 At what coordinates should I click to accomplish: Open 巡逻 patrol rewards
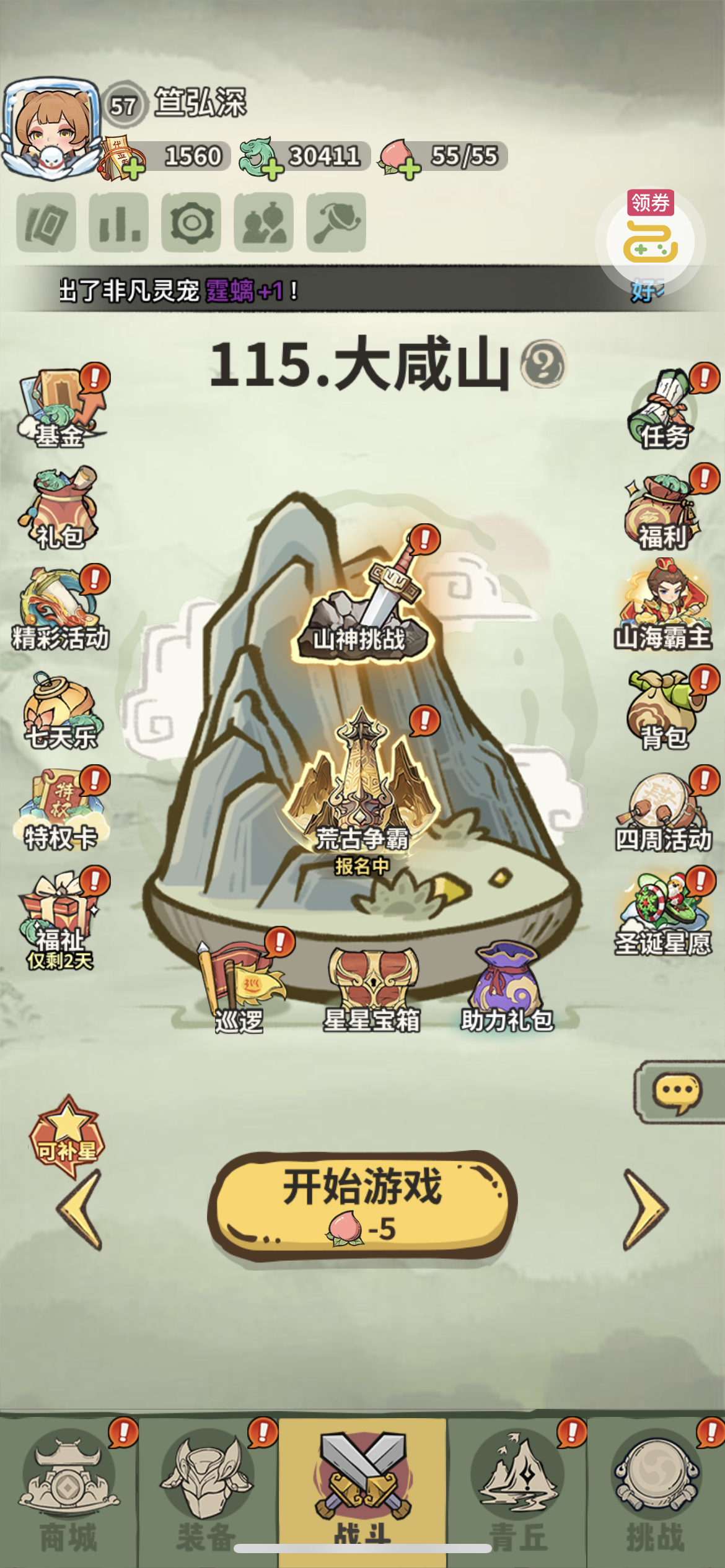pyautogui.click(x=240, y=988)
